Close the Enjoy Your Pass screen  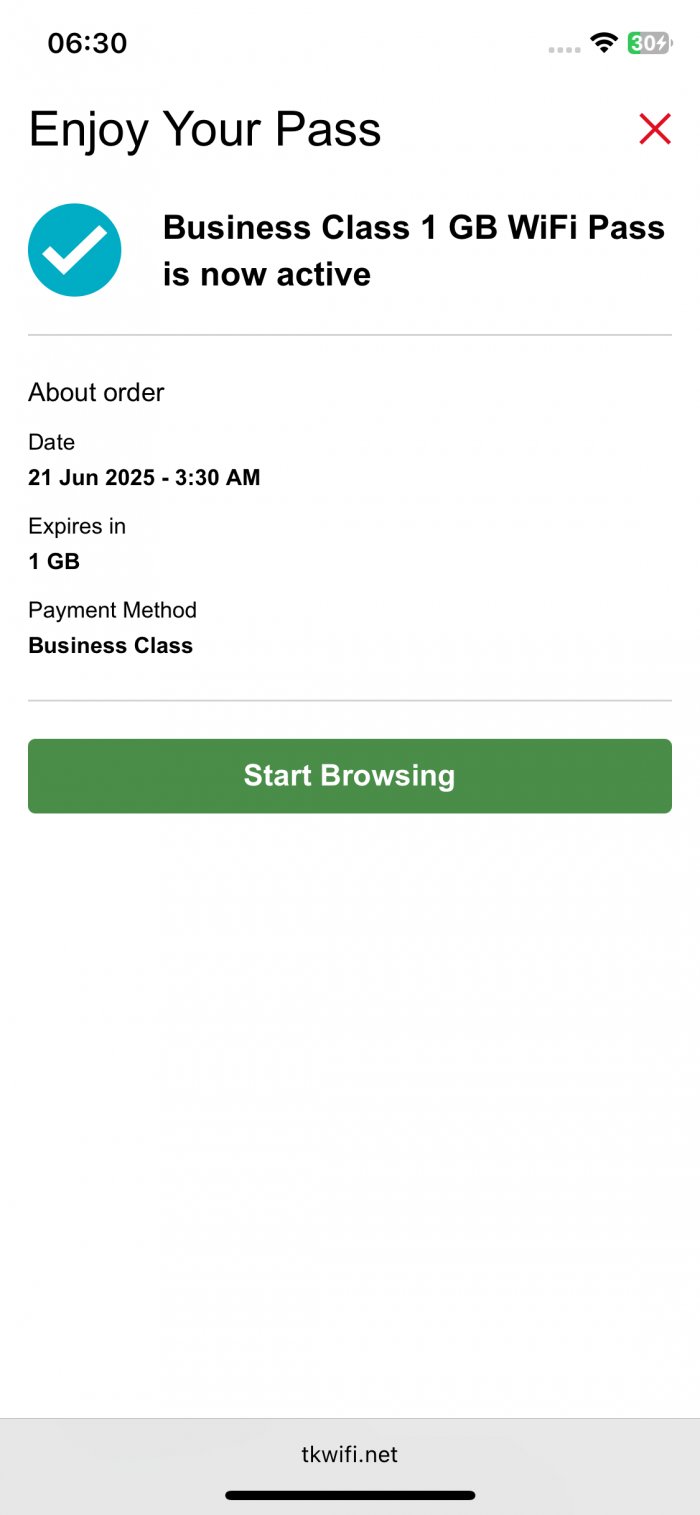click(x=654, y=129)
